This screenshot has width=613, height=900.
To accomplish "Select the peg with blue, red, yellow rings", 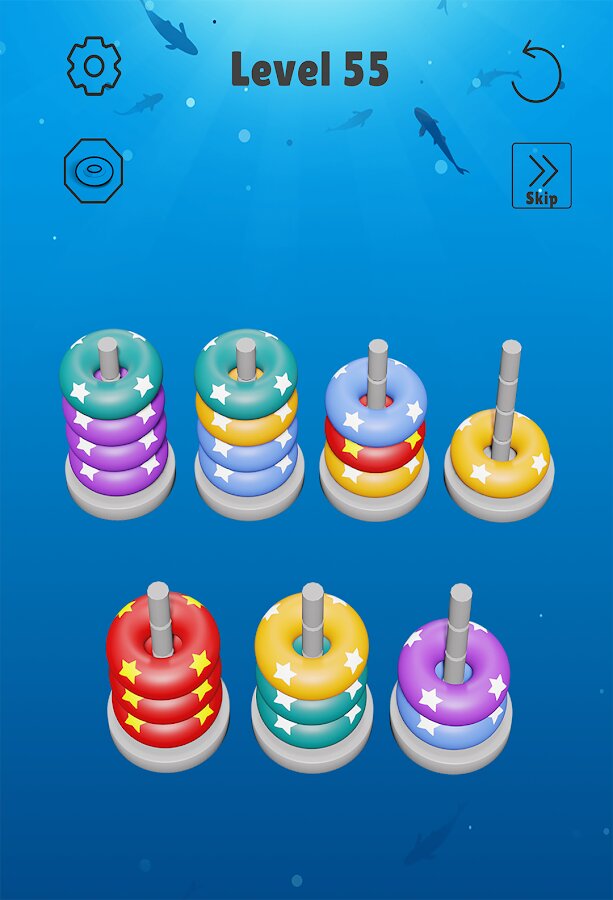I will pyautogui.click(x=375, y=430).
